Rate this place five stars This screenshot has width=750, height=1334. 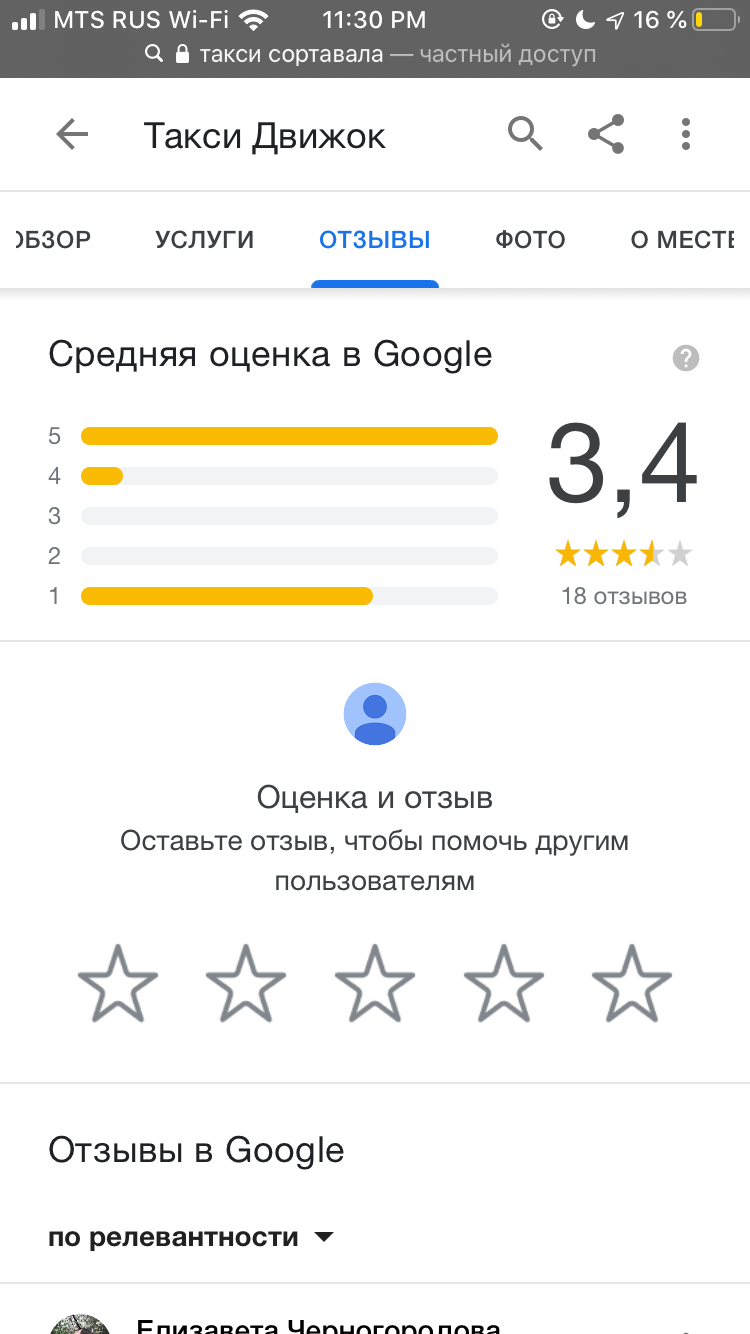(x=632, y=982)
